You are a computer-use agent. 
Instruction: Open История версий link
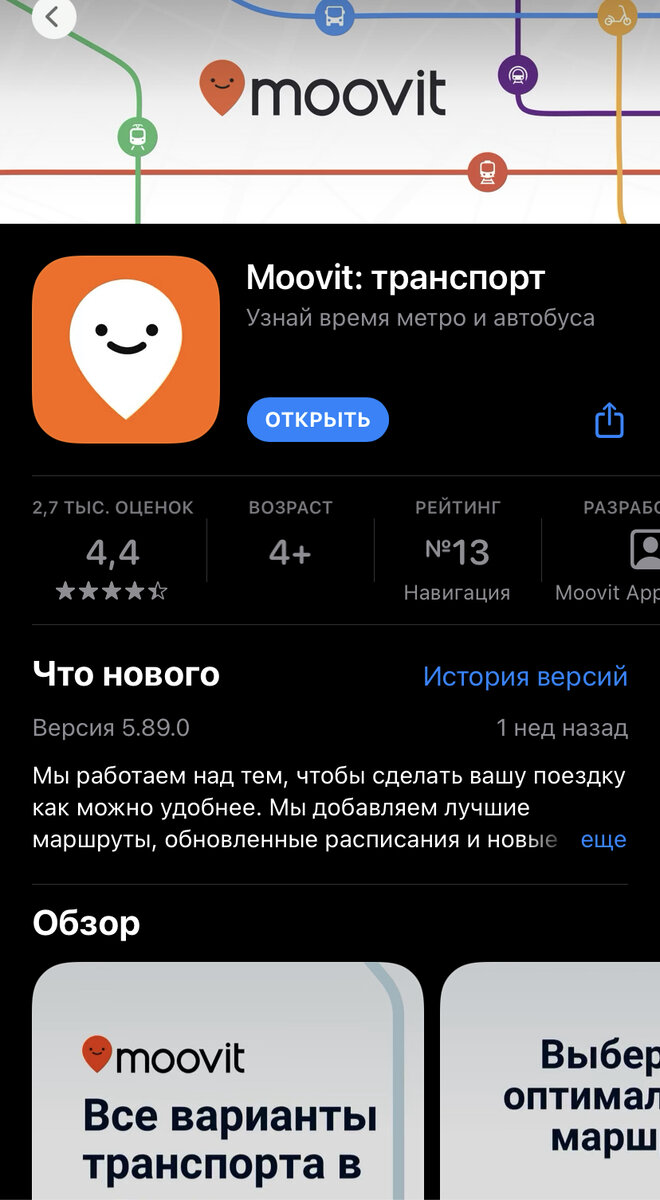pyautogui.click(x=525, y=676)
